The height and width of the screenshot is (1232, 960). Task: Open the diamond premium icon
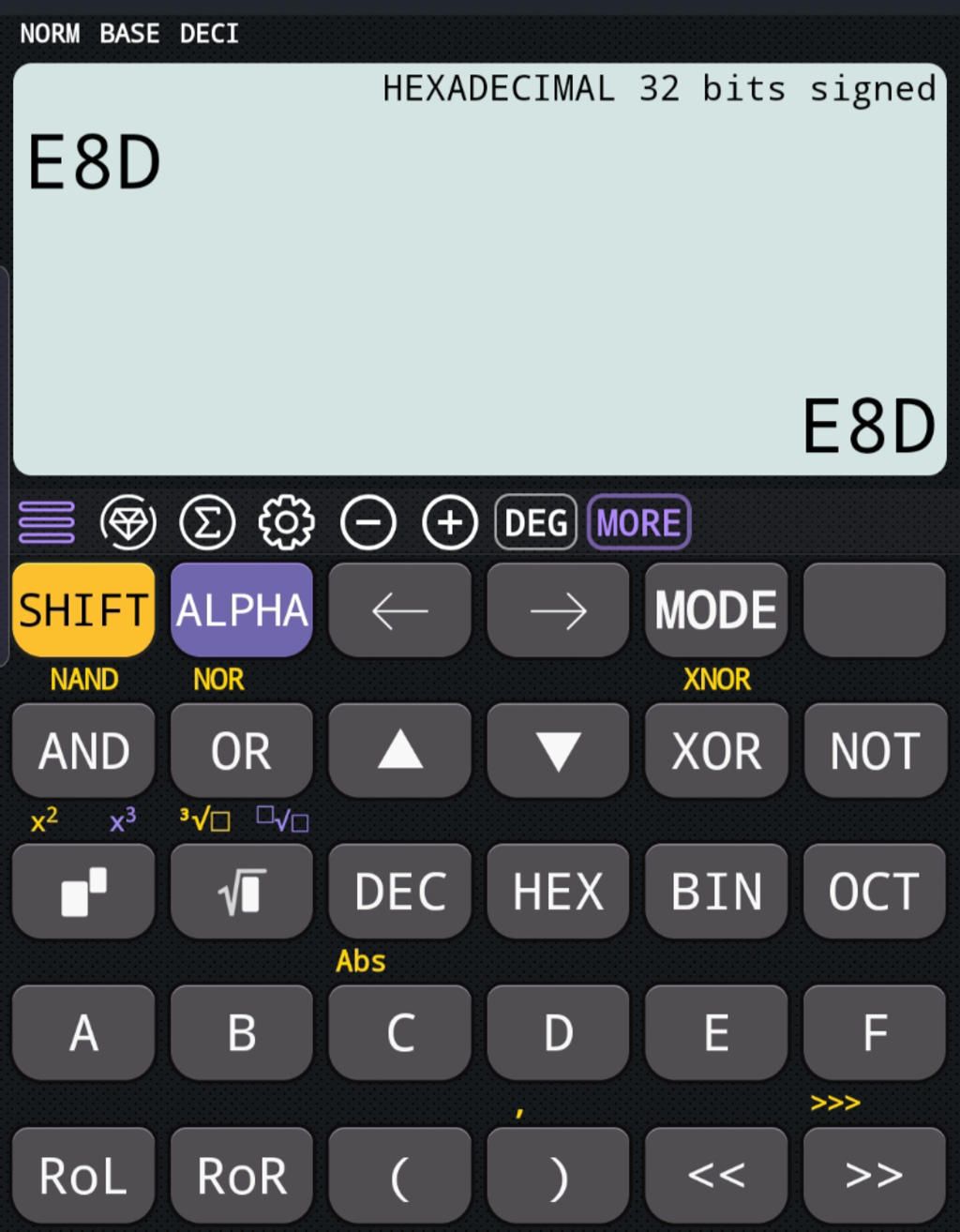pos(128,522)
